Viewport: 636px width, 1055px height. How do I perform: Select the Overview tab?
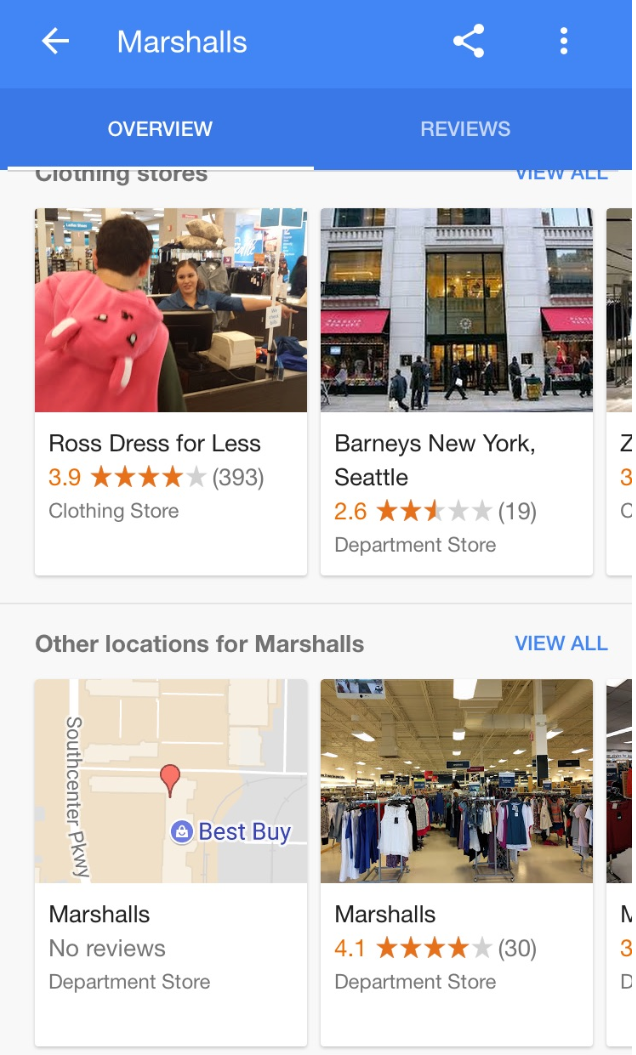click(x=160, y=129)
